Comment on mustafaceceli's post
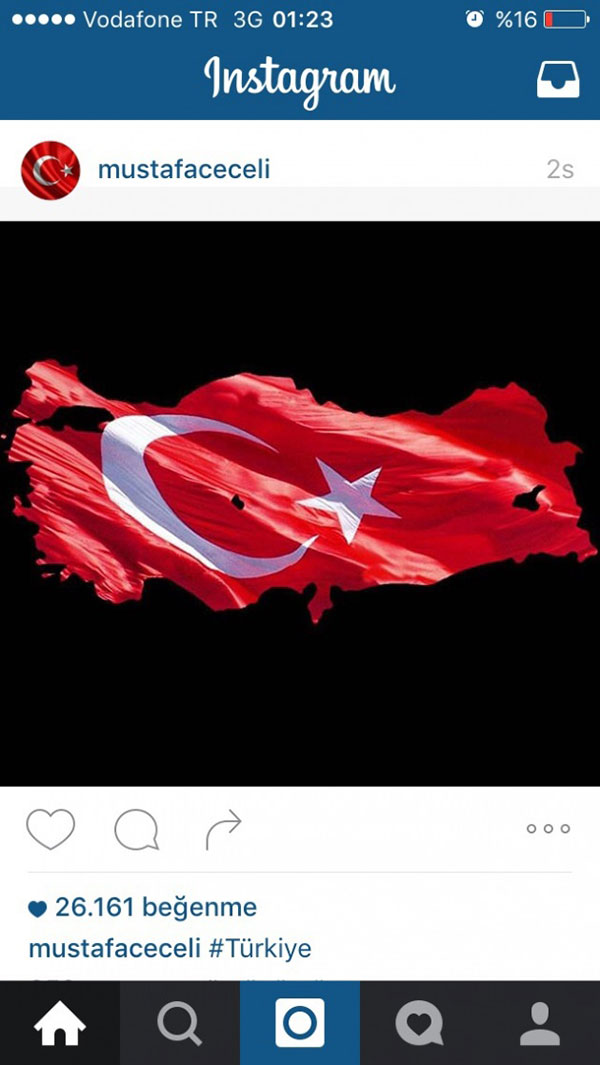The width and height of the screenshot is (600, 1065). coord(136,829)
